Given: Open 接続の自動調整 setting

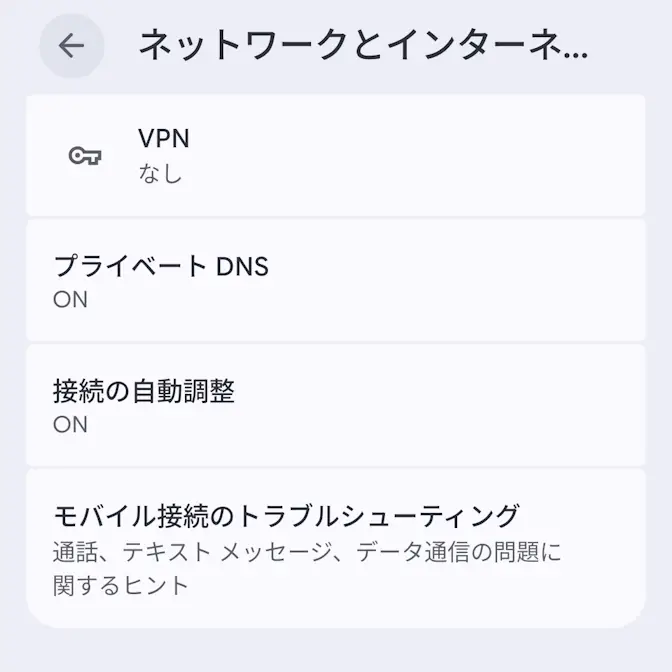Looking at the screenshot, I should [x=335, y=406].
